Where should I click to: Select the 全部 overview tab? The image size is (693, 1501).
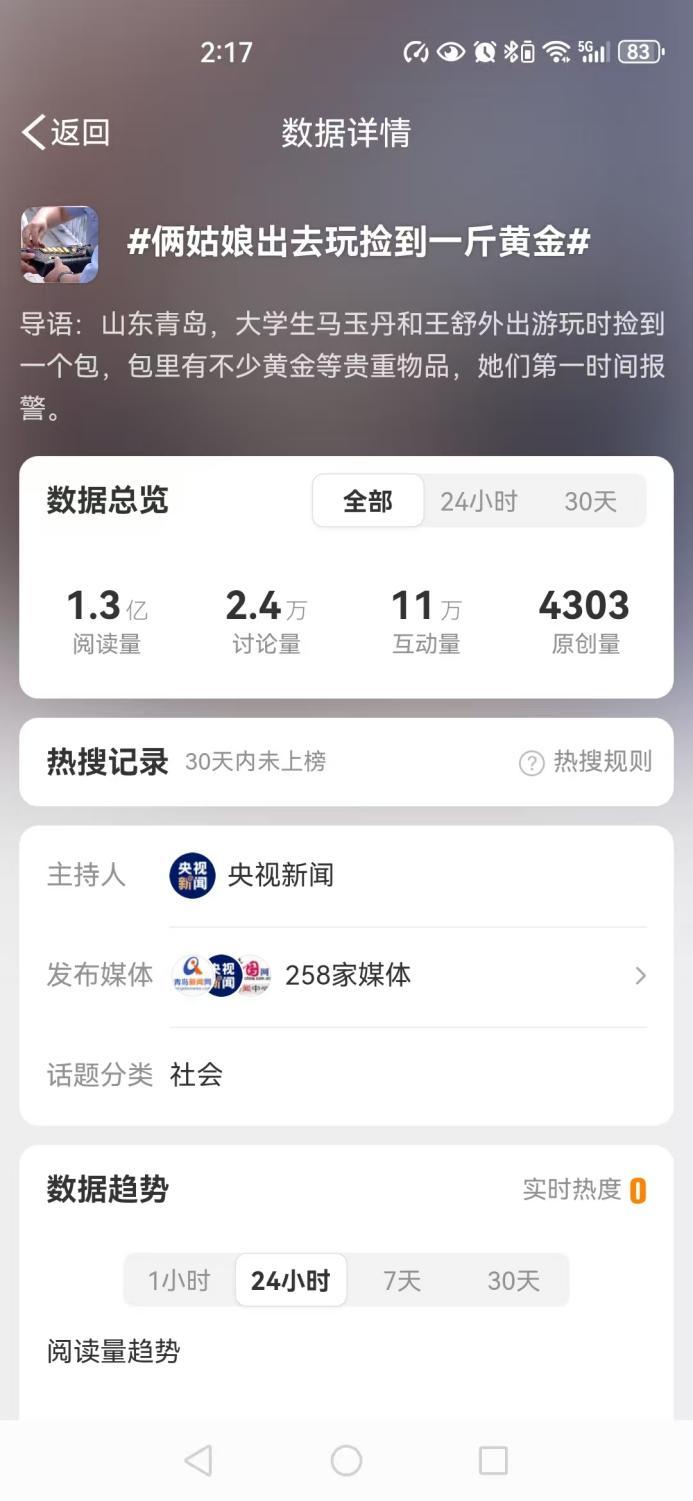click(x=368, y=501)
